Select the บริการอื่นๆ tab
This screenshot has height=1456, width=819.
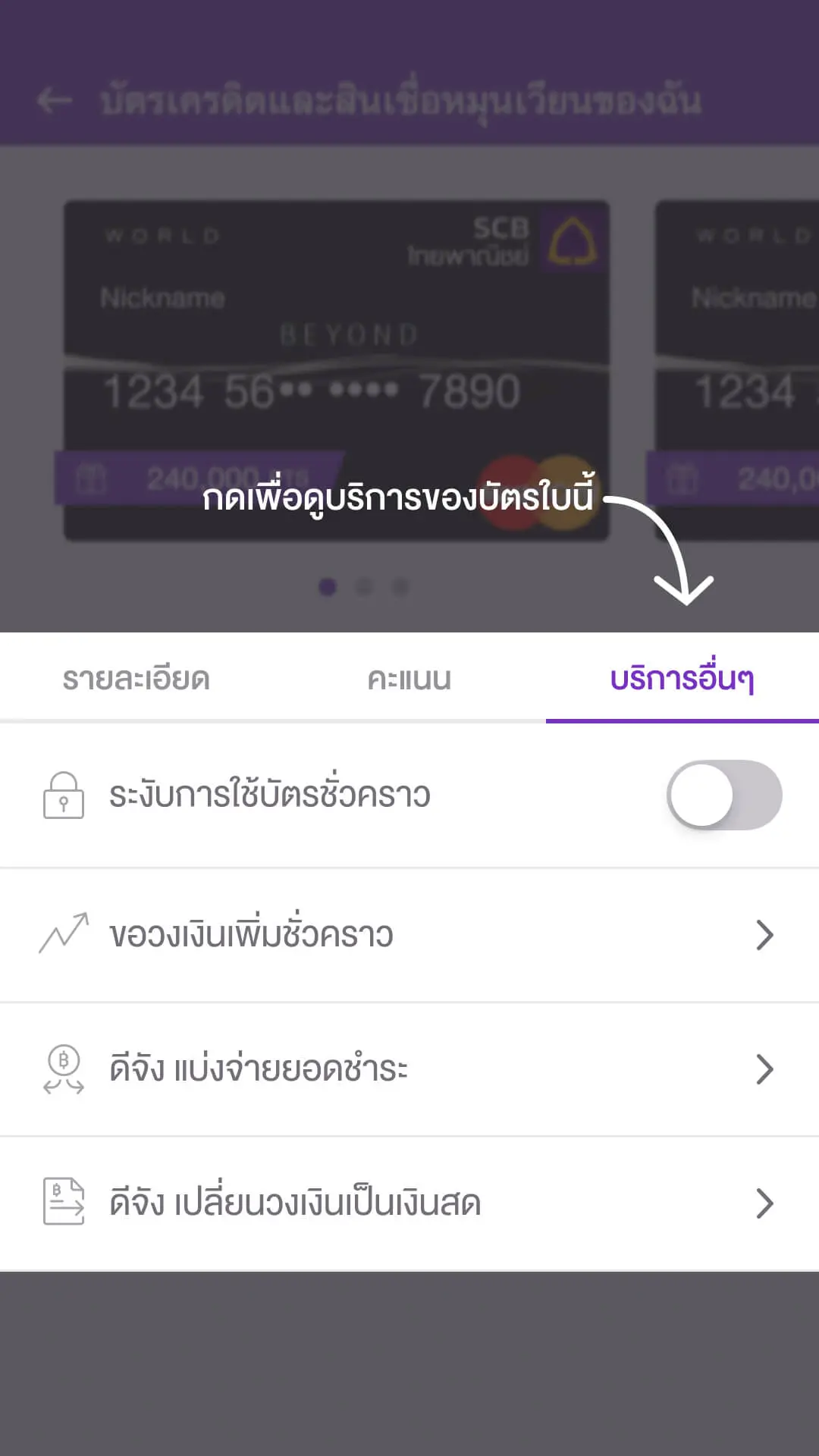pyautogui.click(x=682, y=679)
